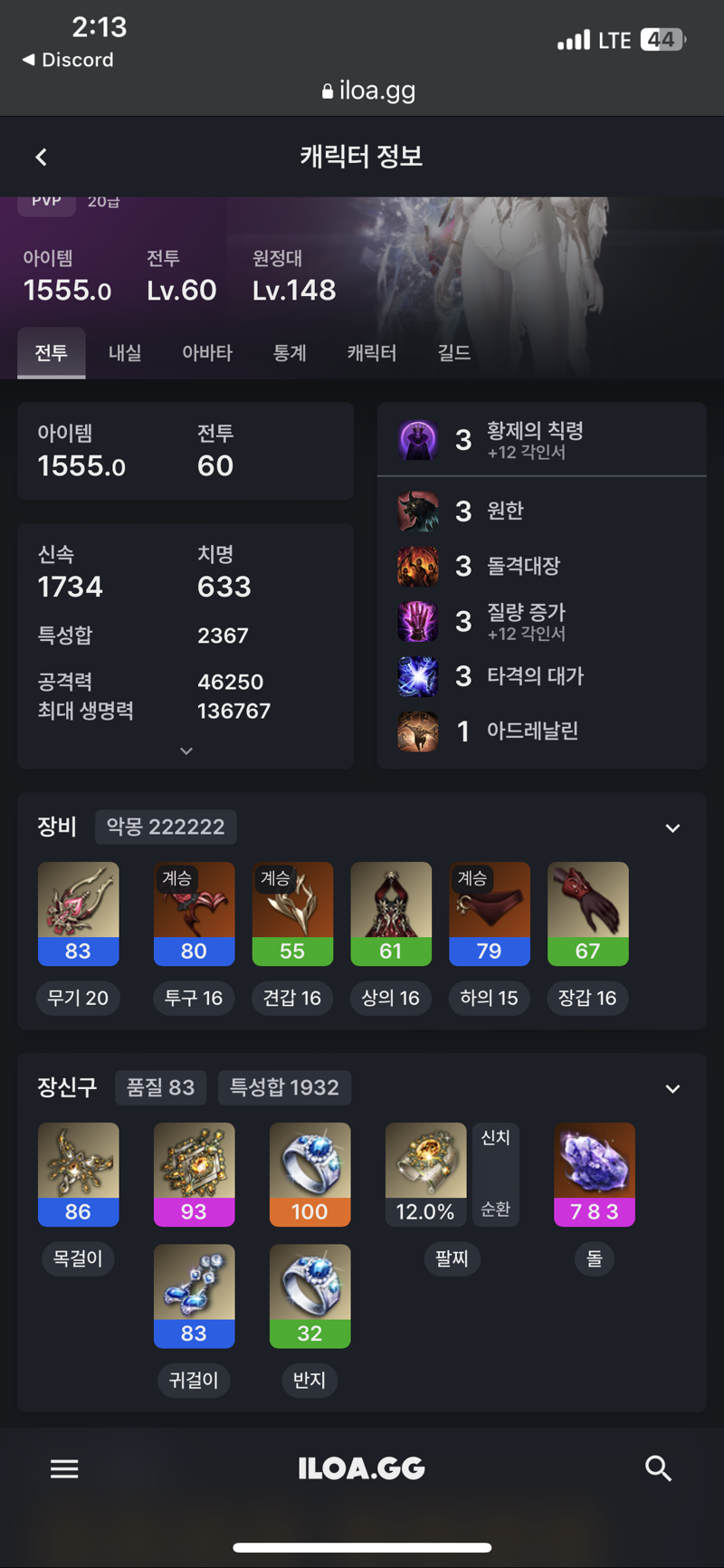Screen dimensions: 724x1568
Task: Open the 길드 tab
Action: (x=454, y=353)
